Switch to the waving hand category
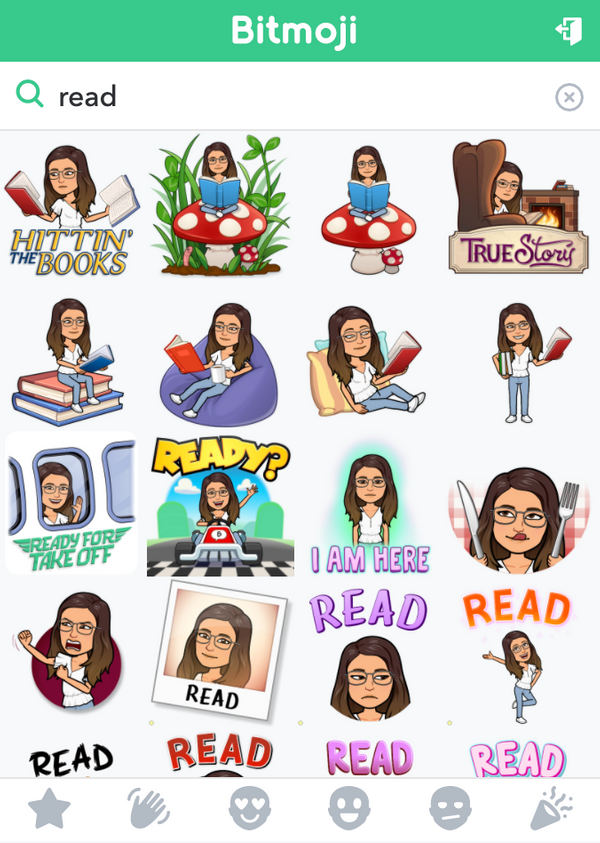This screenshot has height=843, width=600. click(x=148, y=809)
